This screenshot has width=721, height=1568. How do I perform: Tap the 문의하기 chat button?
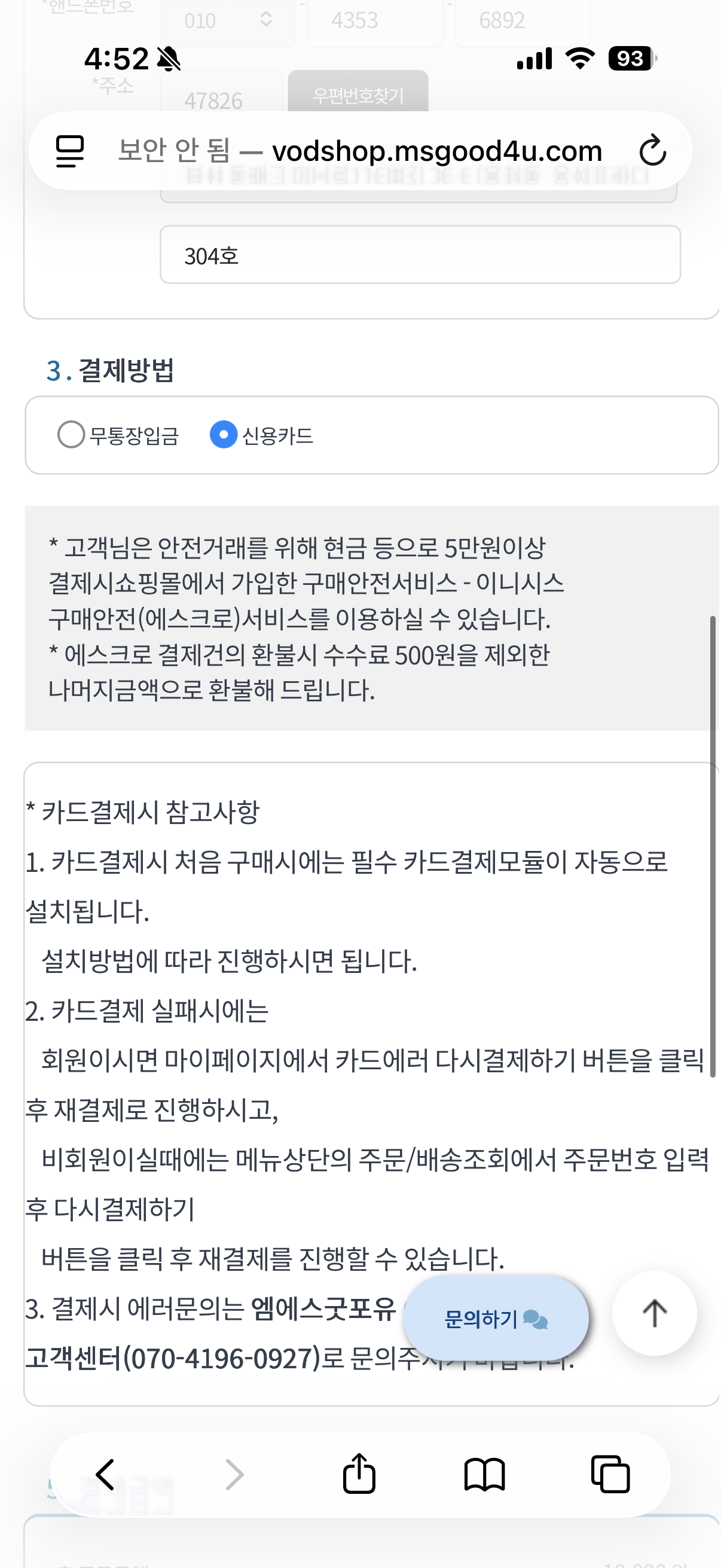click(x=495, y=1319)
